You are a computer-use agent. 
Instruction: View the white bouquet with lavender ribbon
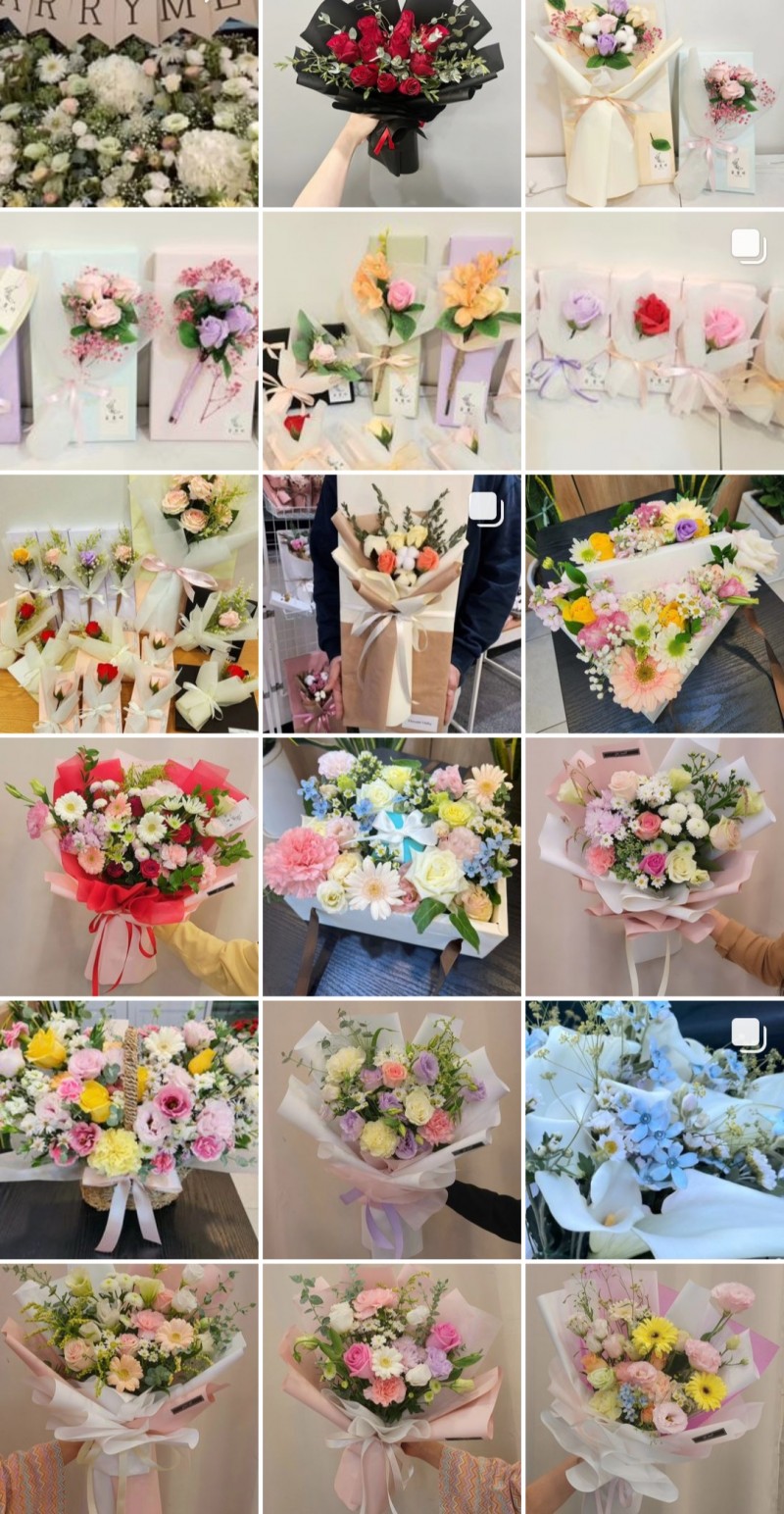click(x=391, y=1130)
